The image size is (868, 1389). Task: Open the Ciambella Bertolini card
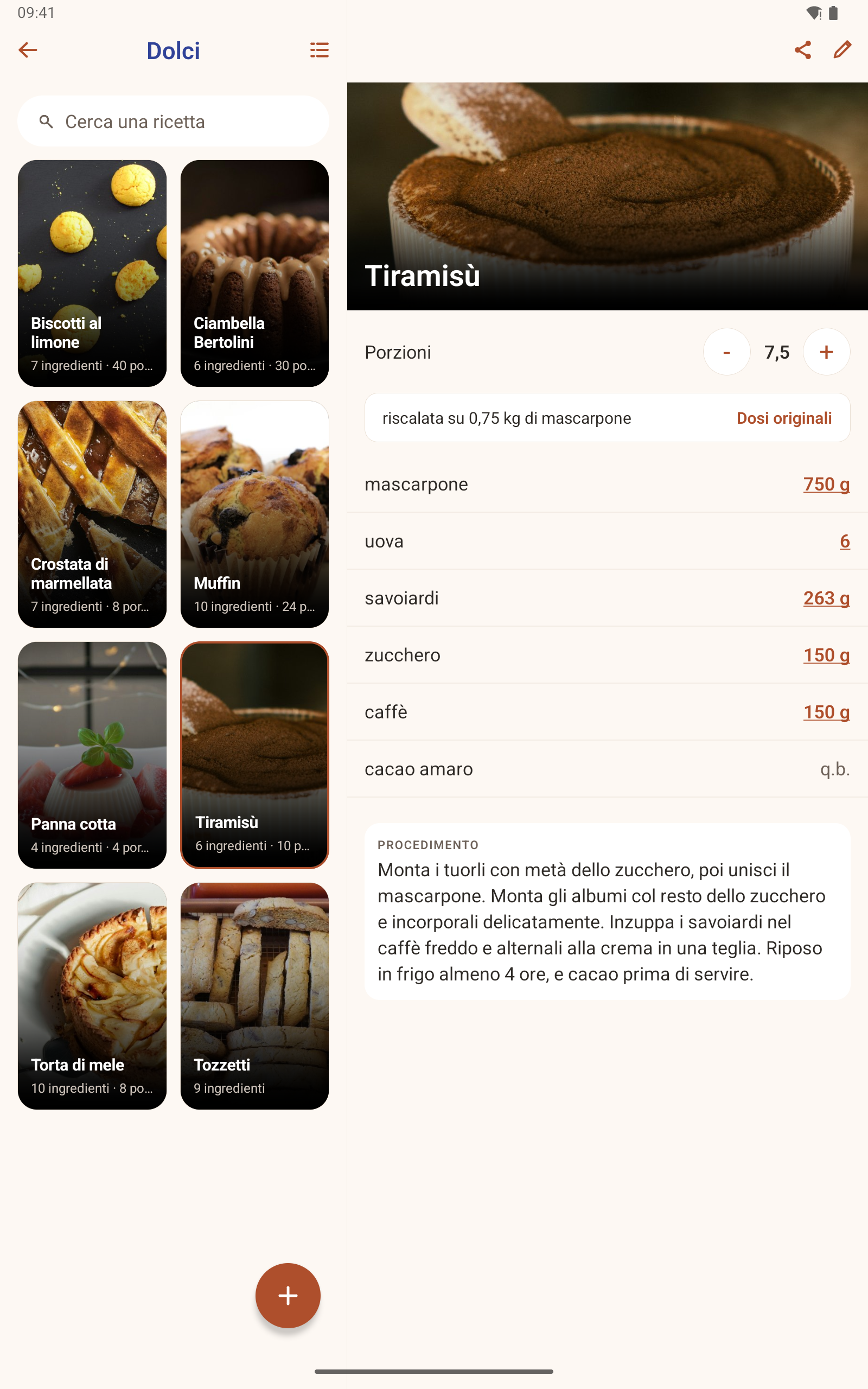tap(255, 273)
